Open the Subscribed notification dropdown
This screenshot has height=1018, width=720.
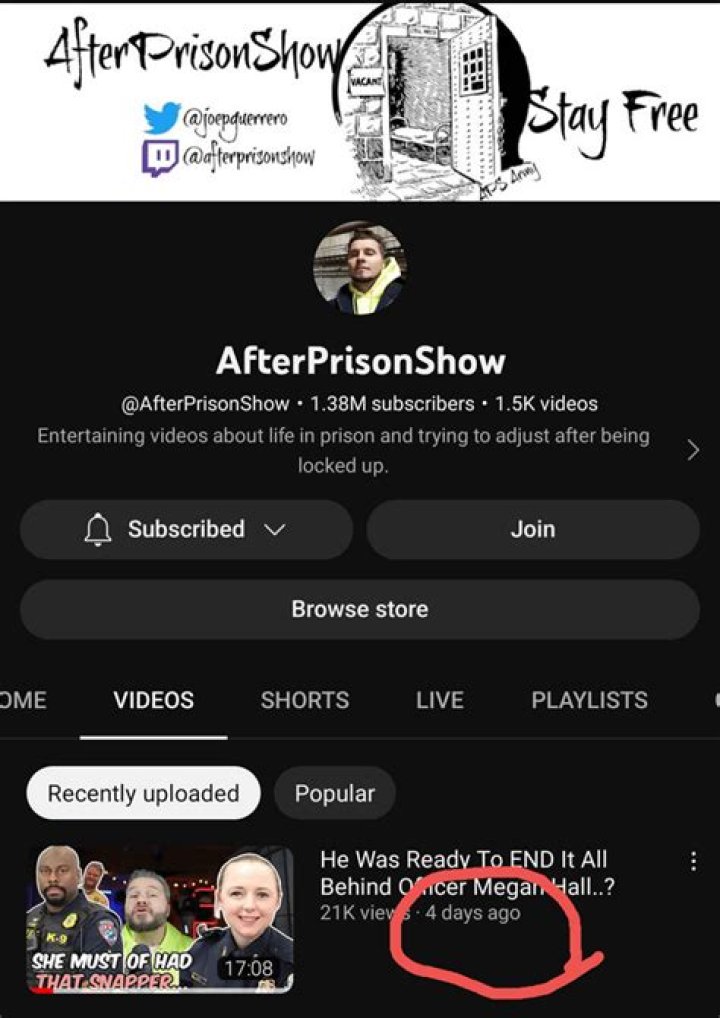(186, 529)
